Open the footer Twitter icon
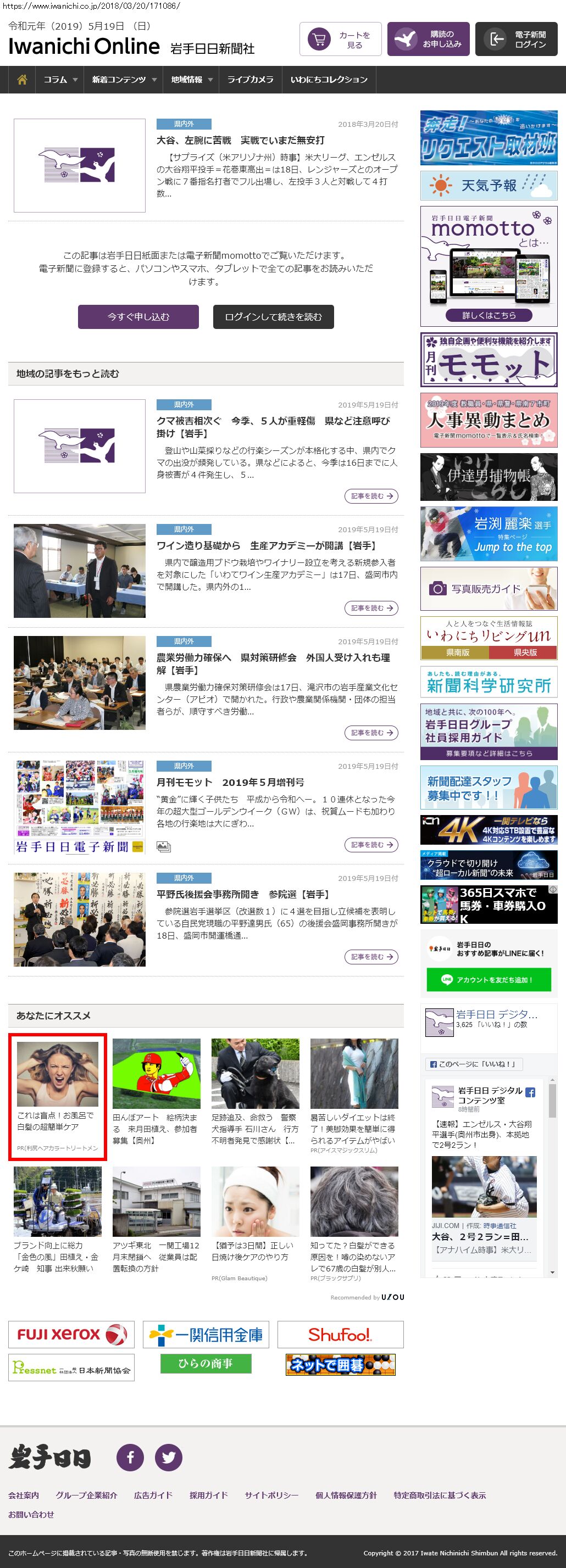Viewport: 566px width, 1568px height. coord(168,1457)
